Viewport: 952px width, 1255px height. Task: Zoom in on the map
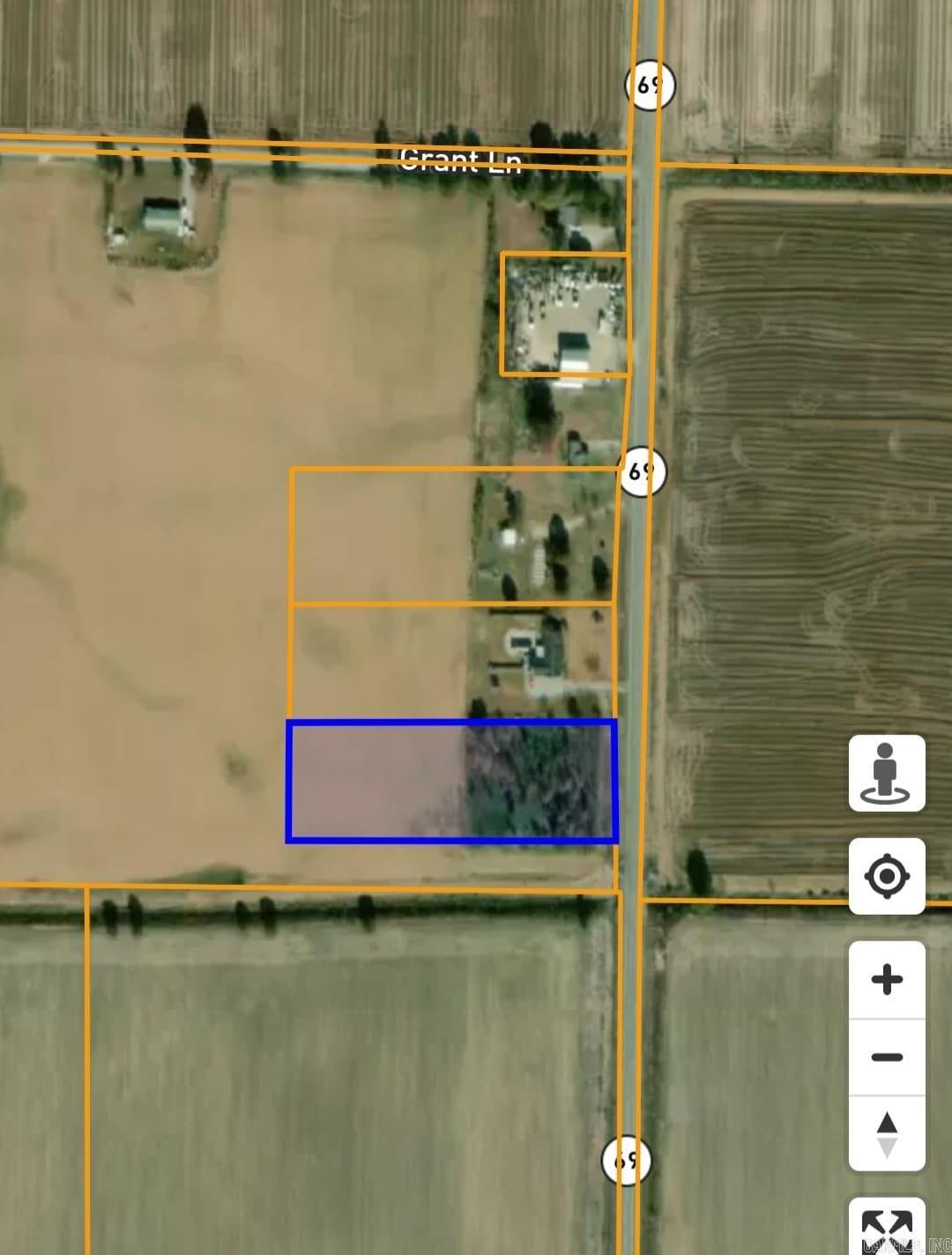pyautogui.click(x=887, y=980)
